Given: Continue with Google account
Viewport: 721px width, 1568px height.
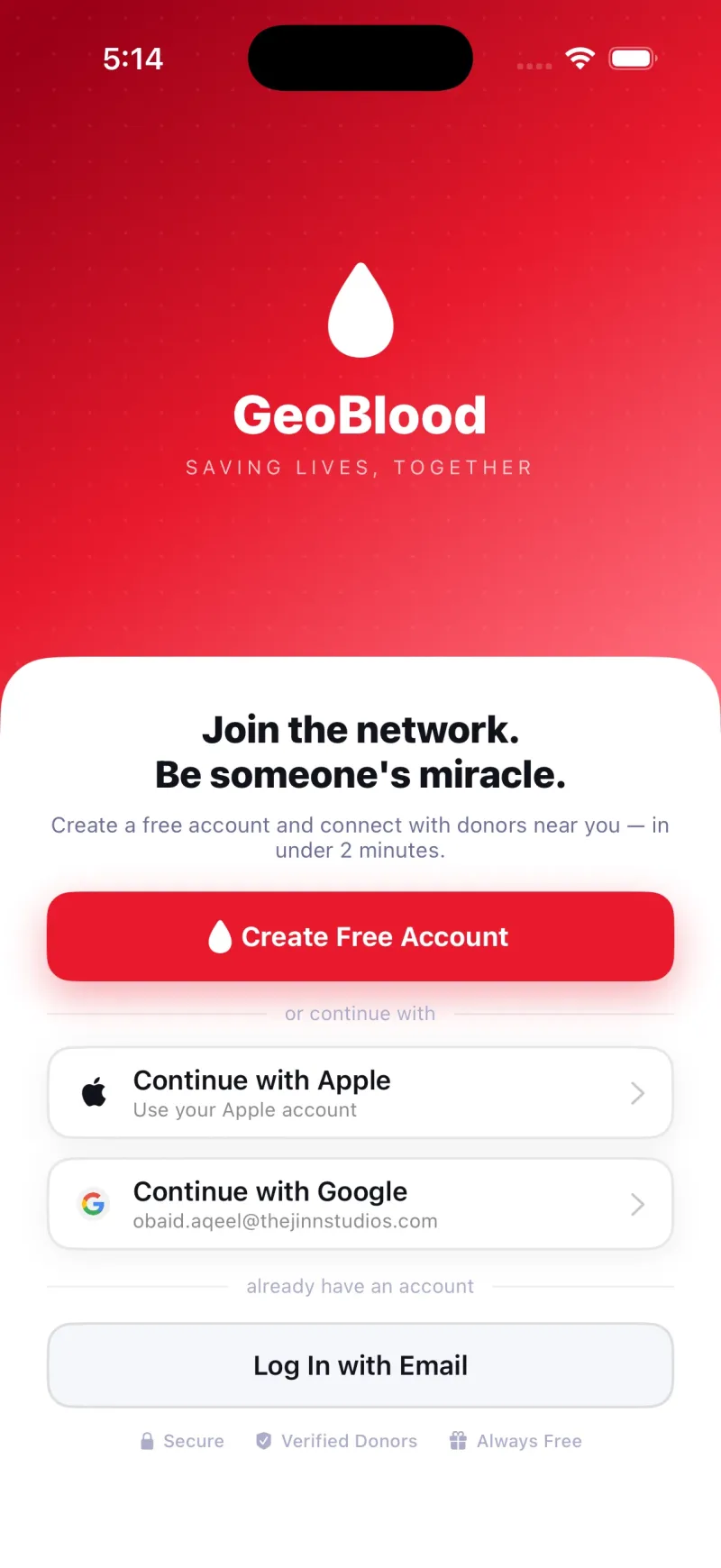Looking at the screenshot, I should tap(360, 1204).
